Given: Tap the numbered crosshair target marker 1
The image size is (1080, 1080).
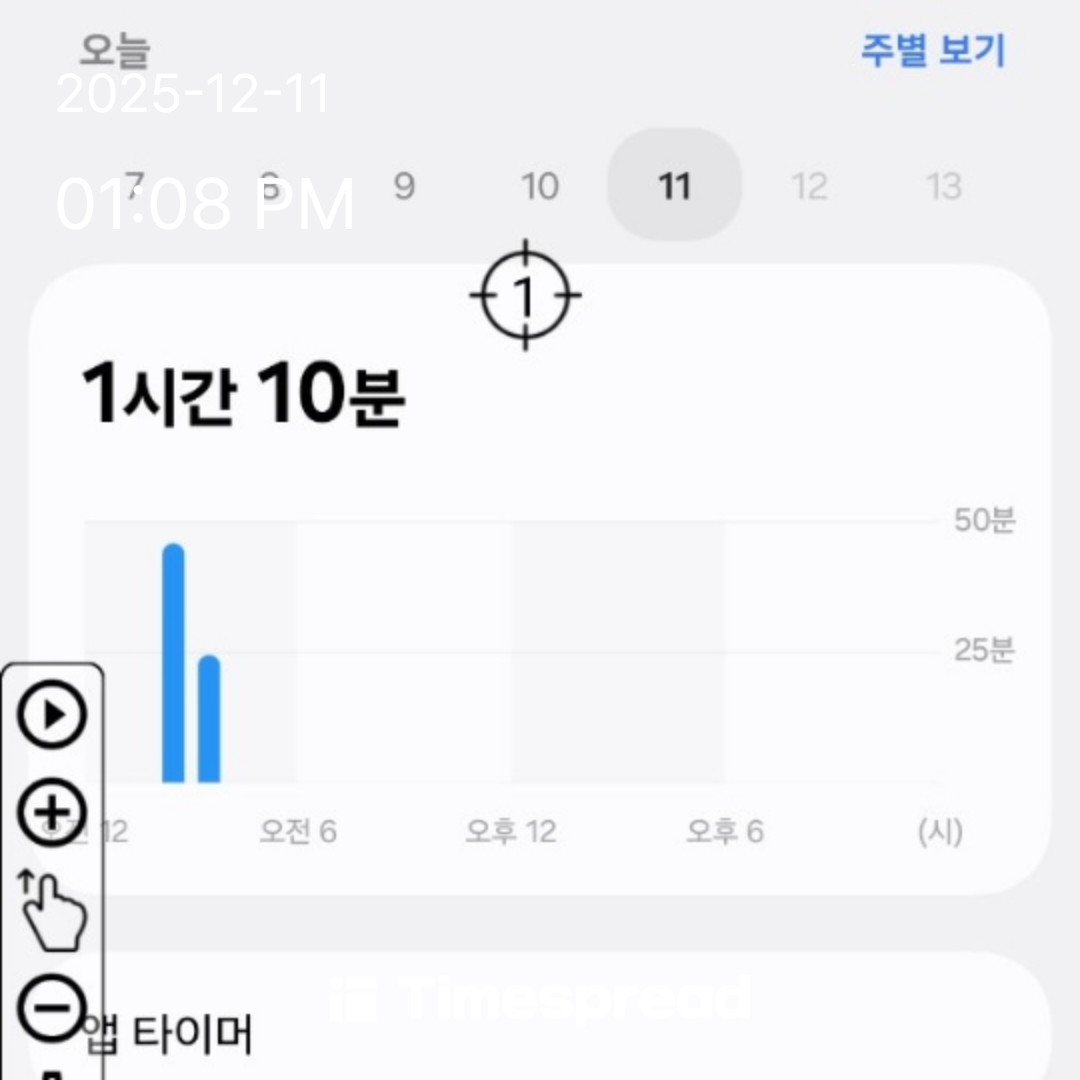Looking at the screenshot, I should 525,296.
